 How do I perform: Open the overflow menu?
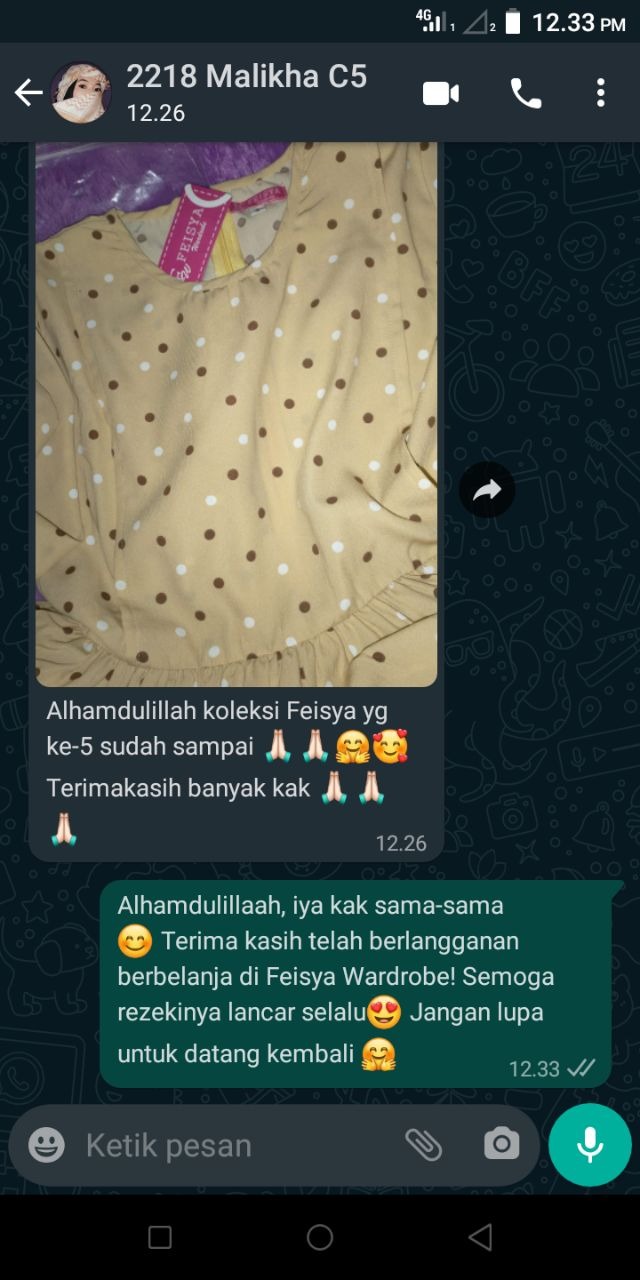600,93
